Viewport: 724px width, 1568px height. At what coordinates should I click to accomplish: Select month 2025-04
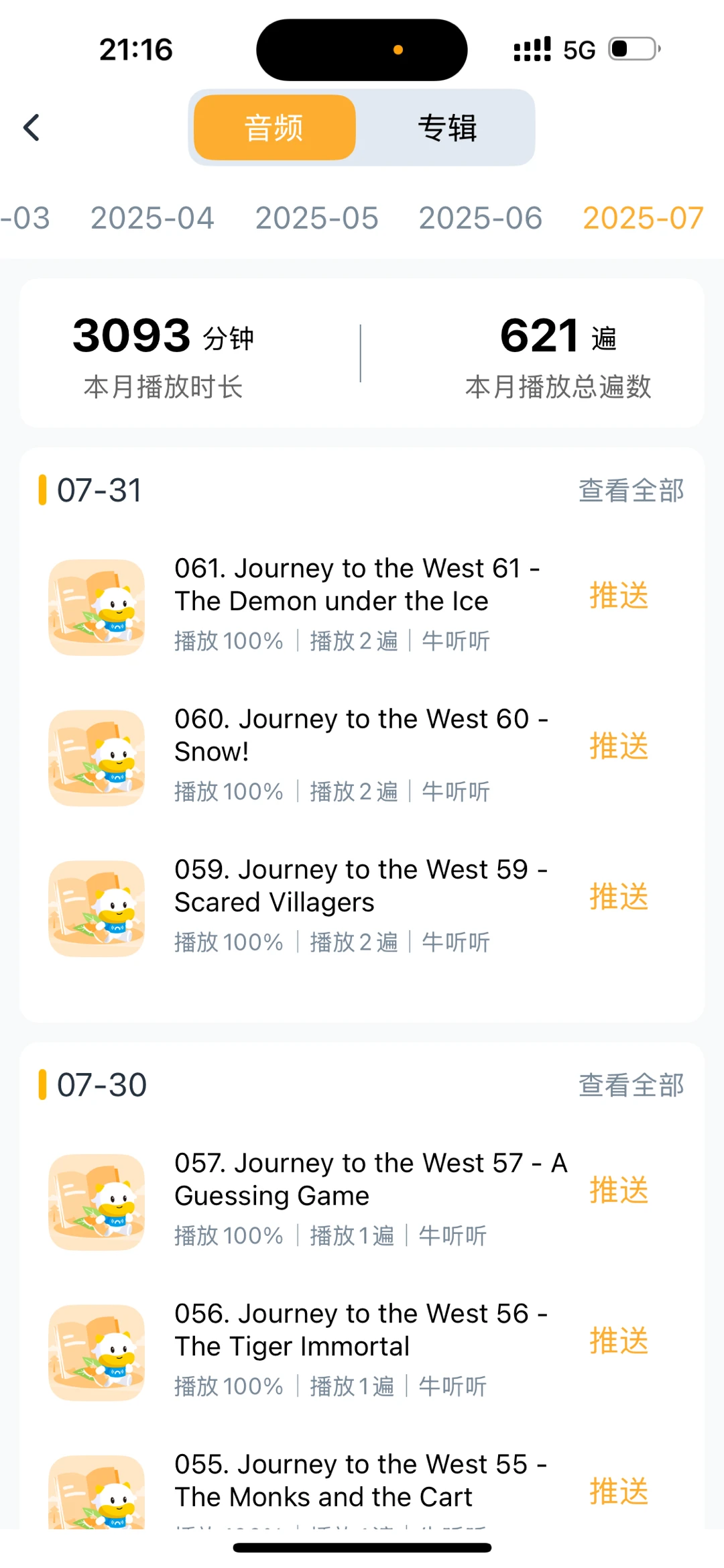click(x=152, y=218)
